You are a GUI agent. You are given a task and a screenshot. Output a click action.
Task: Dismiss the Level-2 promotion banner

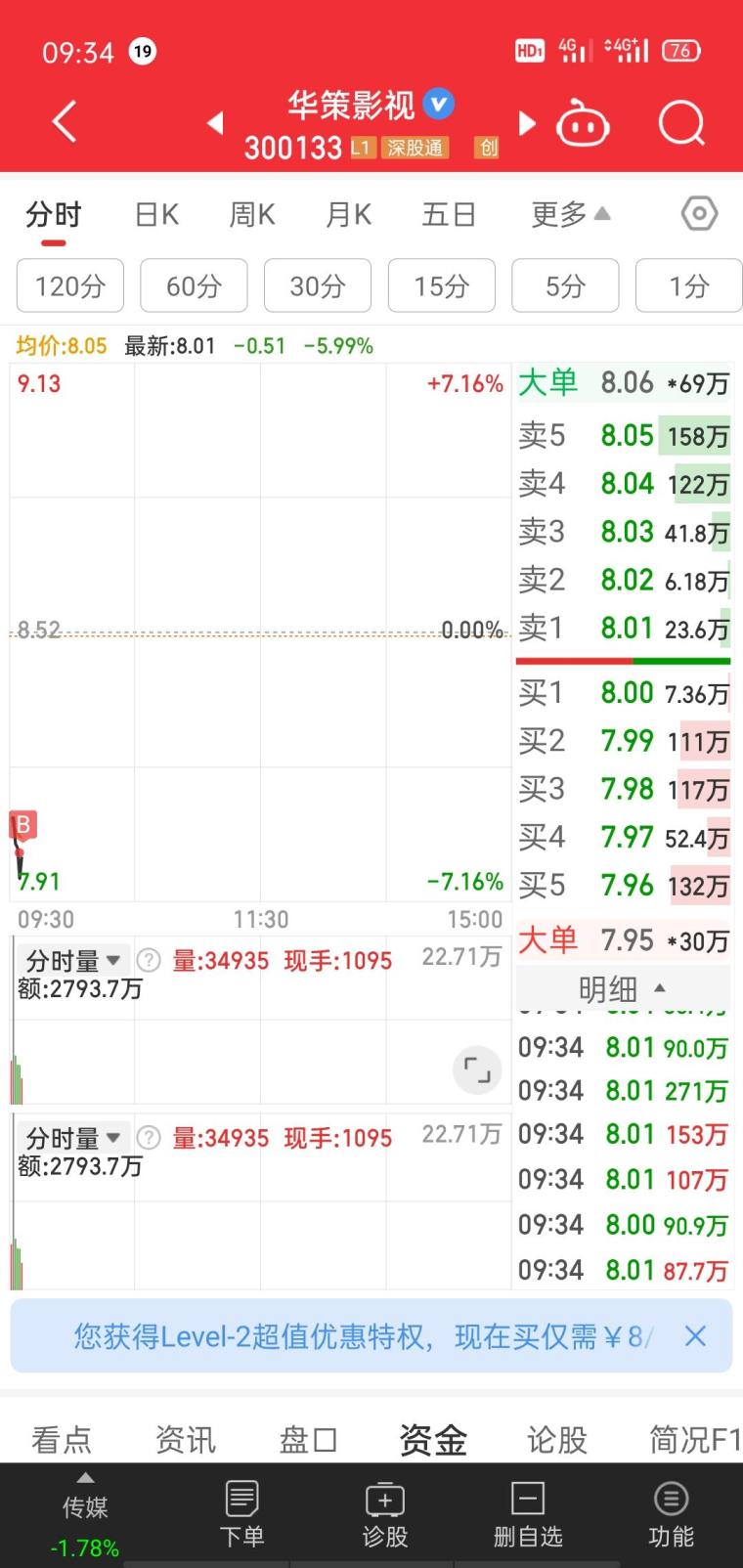coord(695,1335)
